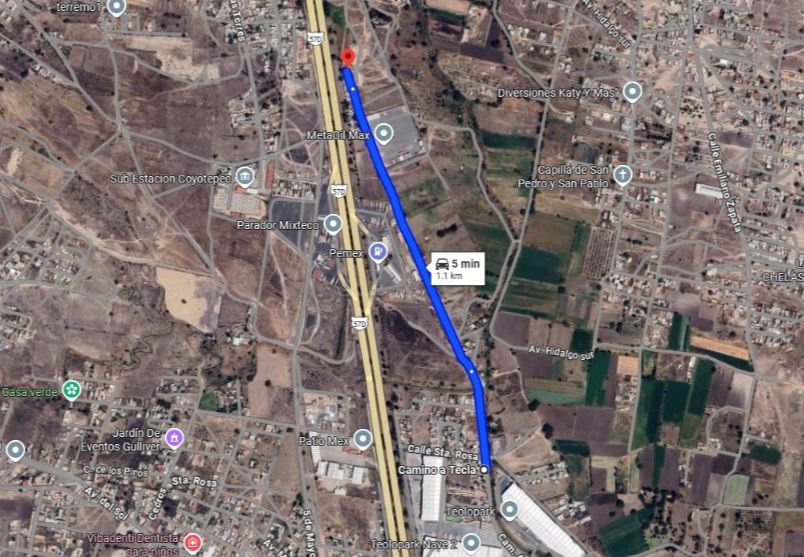Tap the 5 min route duration label
The width and height of the screenshot is (804, 557).
[x=458, y=268]
